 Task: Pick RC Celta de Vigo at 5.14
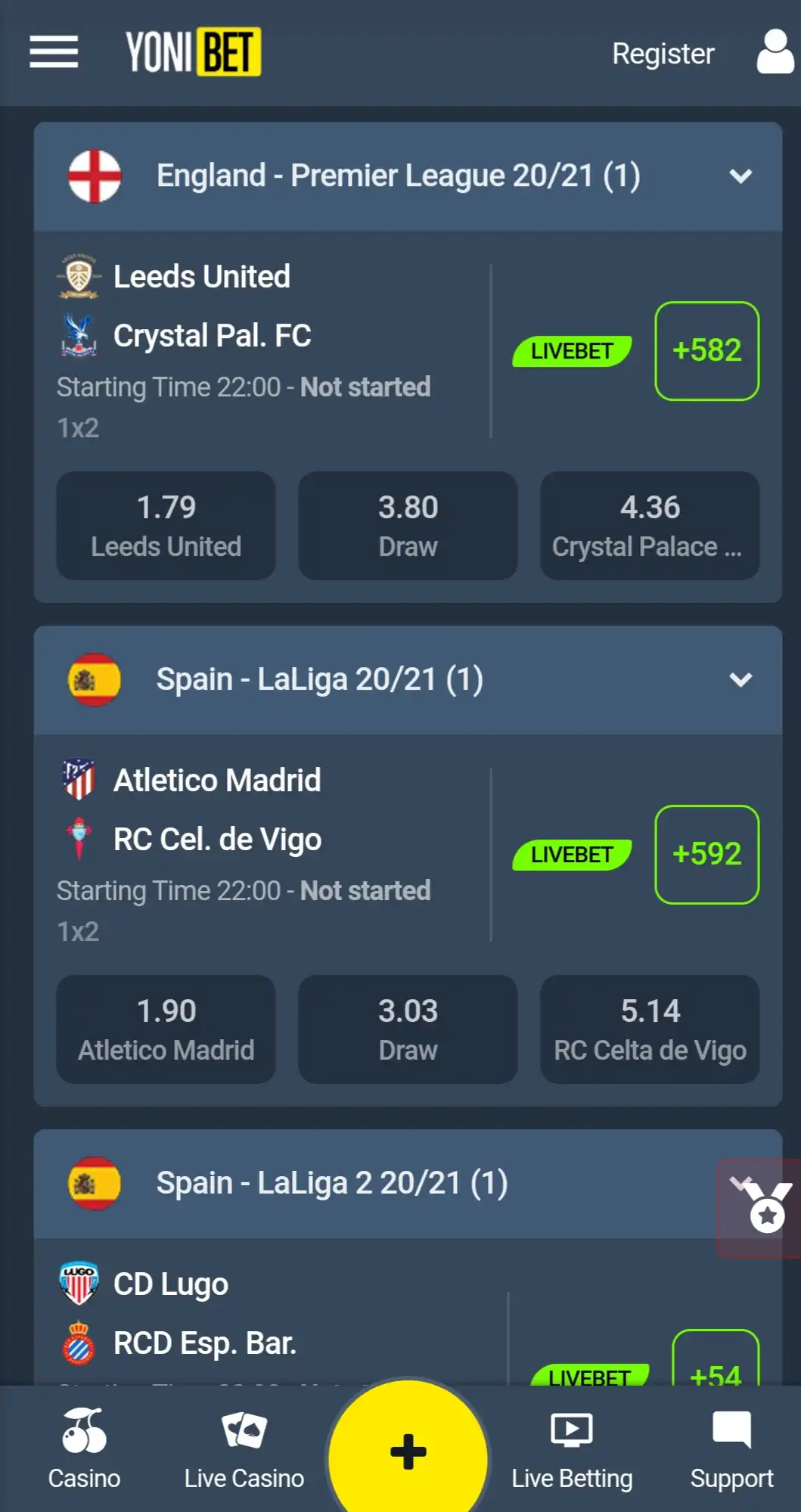[650, 1029]
